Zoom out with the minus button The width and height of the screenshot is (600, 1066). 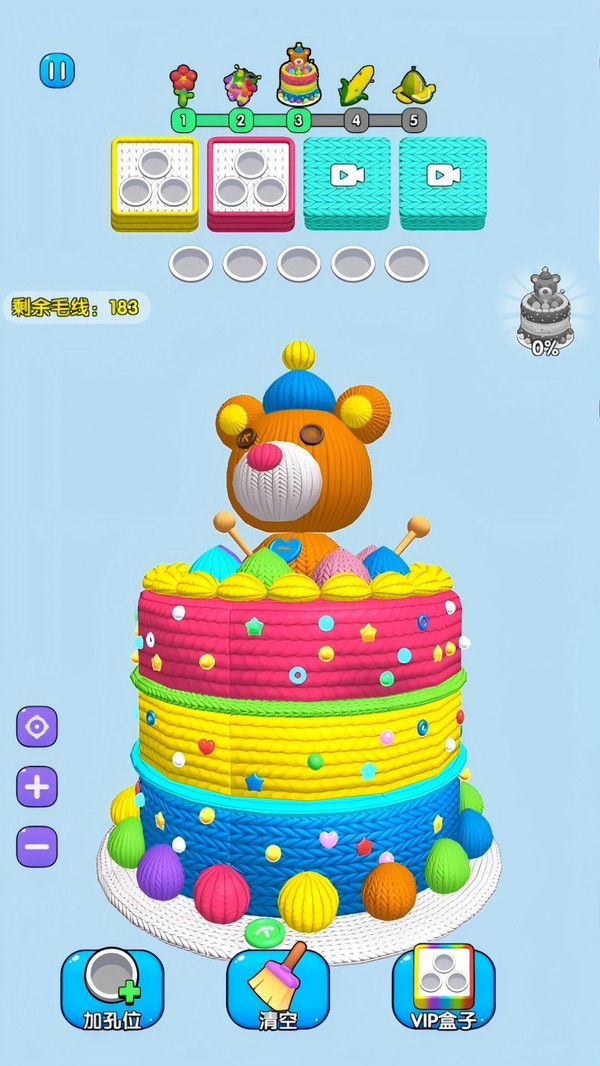click(x=37, y=847)
